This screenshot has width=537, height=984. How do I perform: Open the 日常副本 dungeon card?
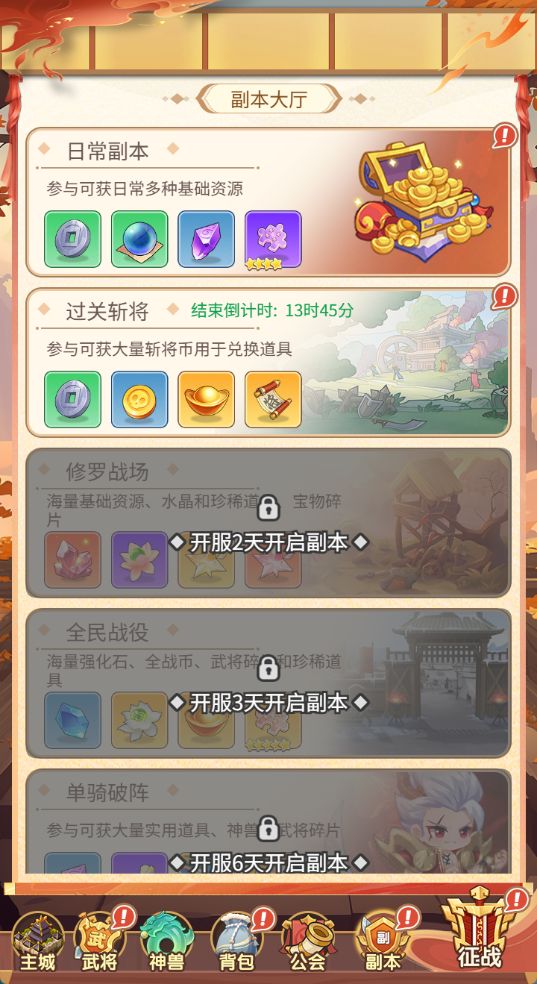268,202
